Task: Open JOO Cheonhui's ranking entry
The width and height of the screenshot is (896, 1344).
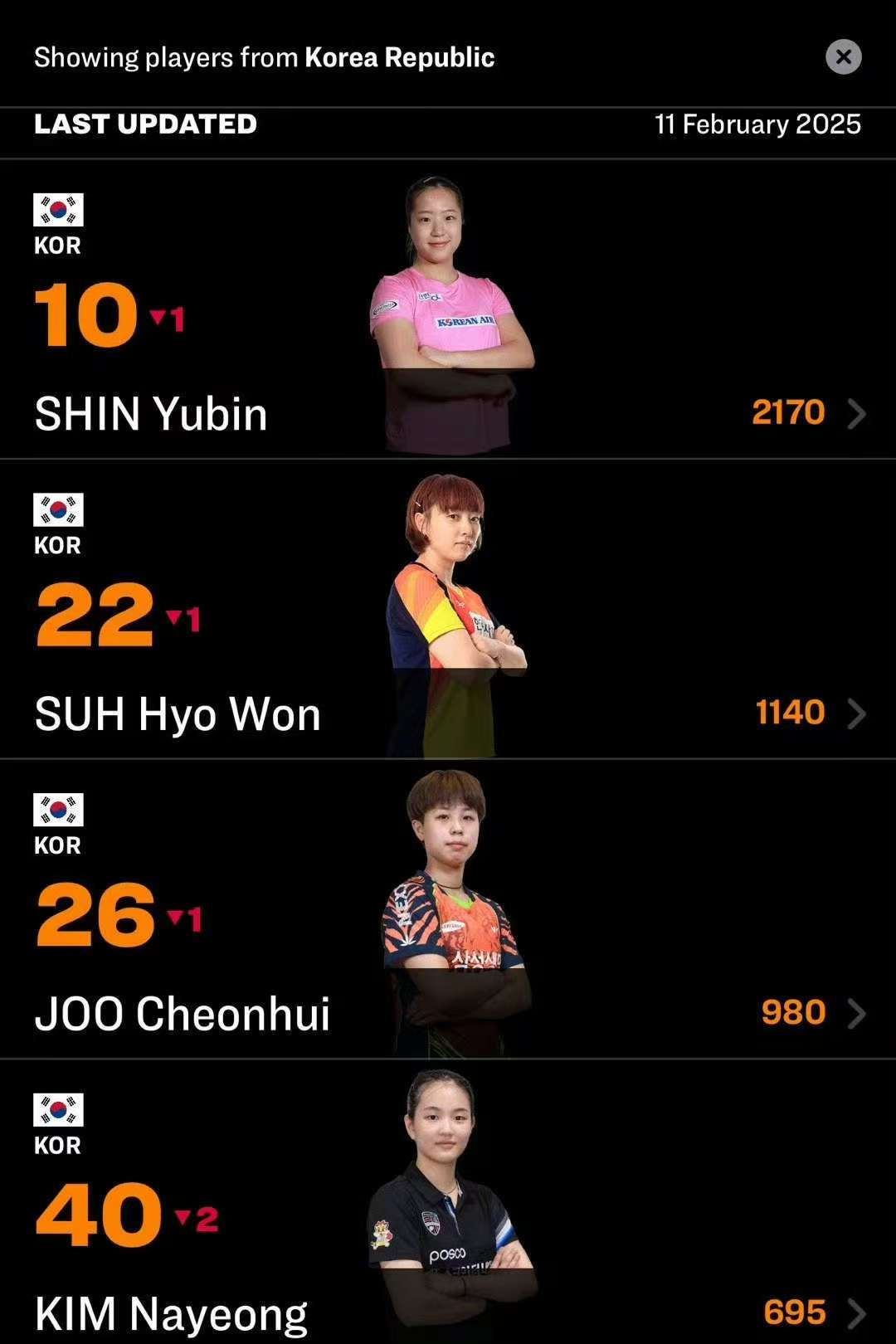Action: pyautogui.click(x=855, y=1013)
